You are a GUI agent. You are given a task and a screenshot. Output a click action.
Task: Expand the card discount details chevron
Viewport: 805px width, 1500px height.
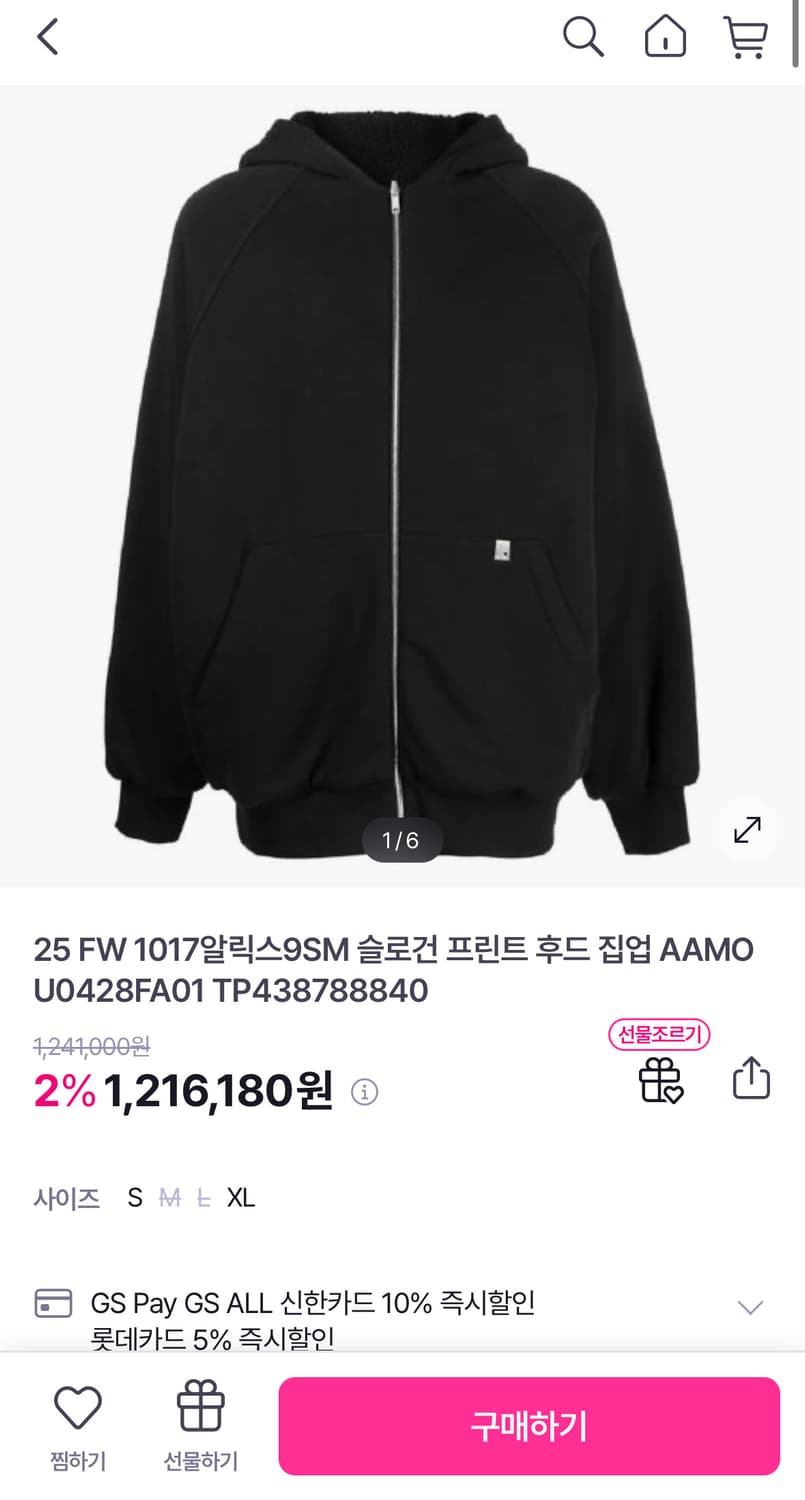pos(749,1306)
